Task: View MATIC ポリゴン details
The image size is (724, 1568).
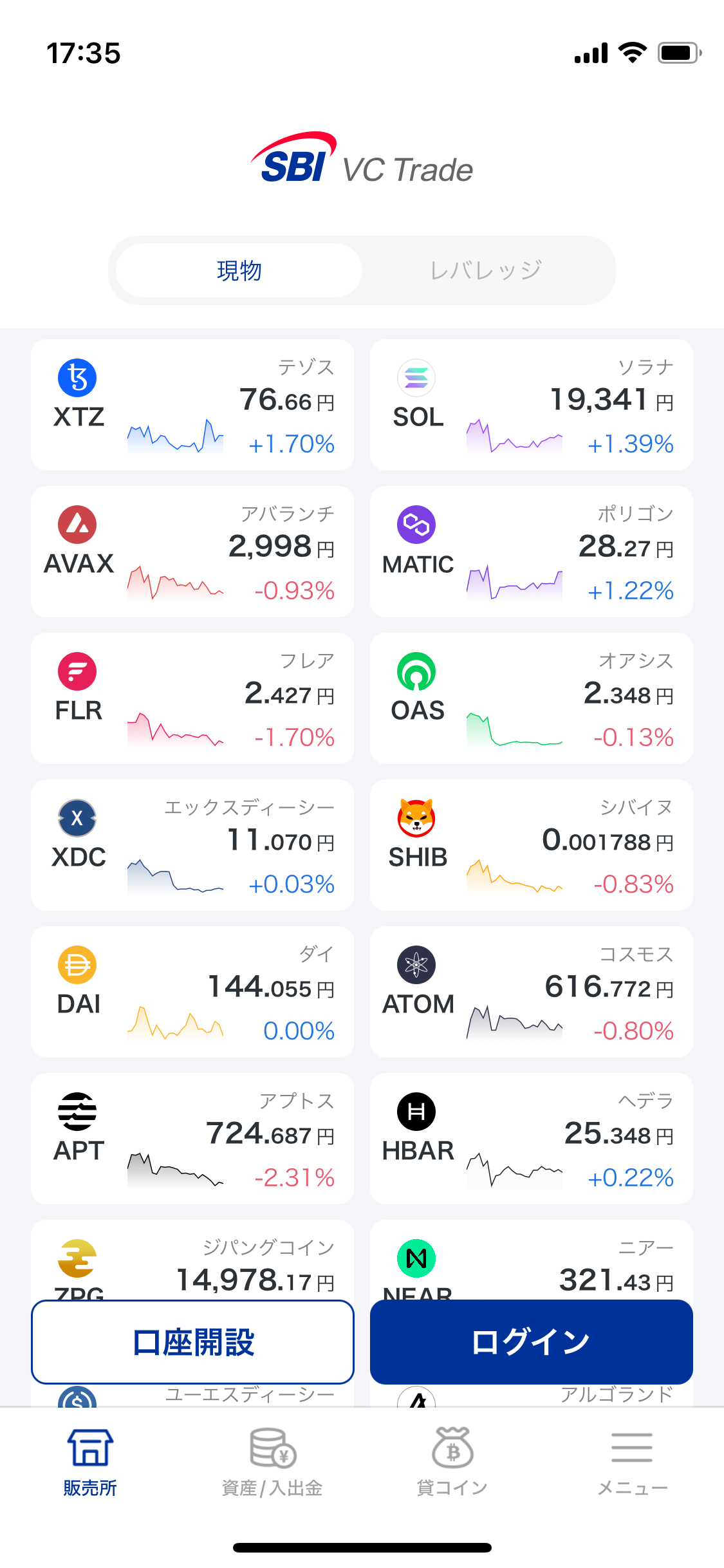Action: pyautogui.click(x=532, y=552)
